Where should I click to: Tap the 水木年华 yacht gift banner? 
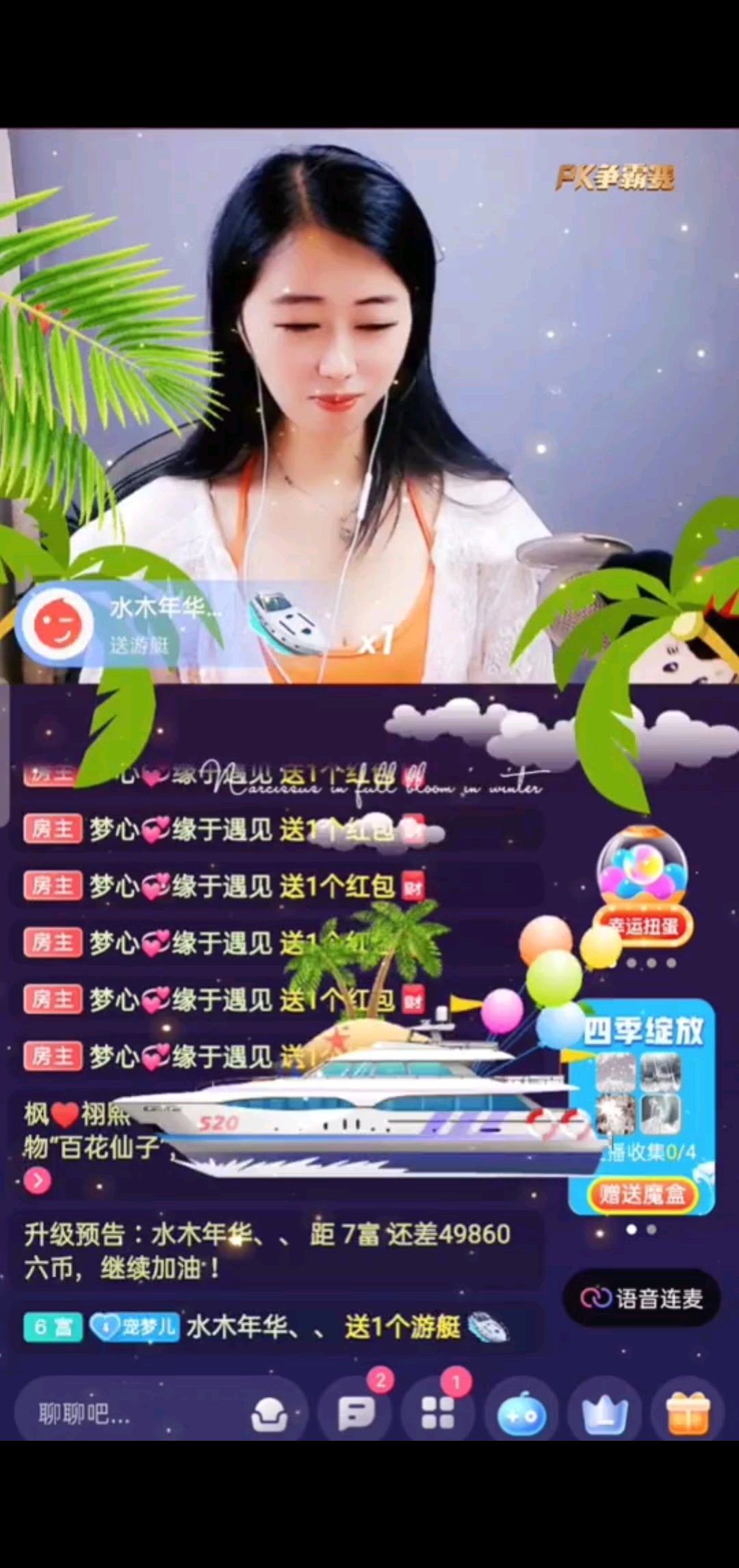coord(171,624)
